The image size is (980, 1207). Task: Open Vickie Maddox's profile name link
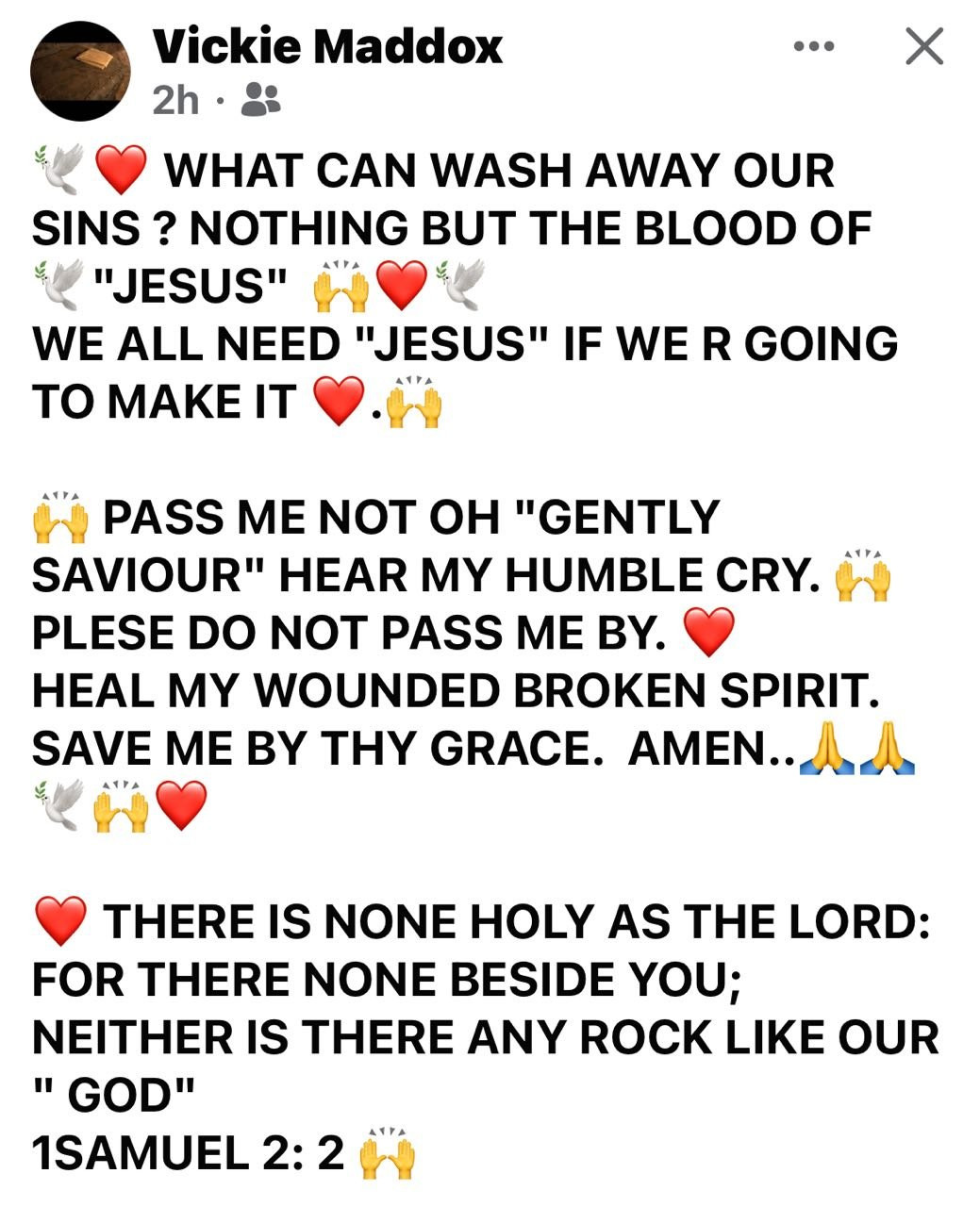[327, 46]
